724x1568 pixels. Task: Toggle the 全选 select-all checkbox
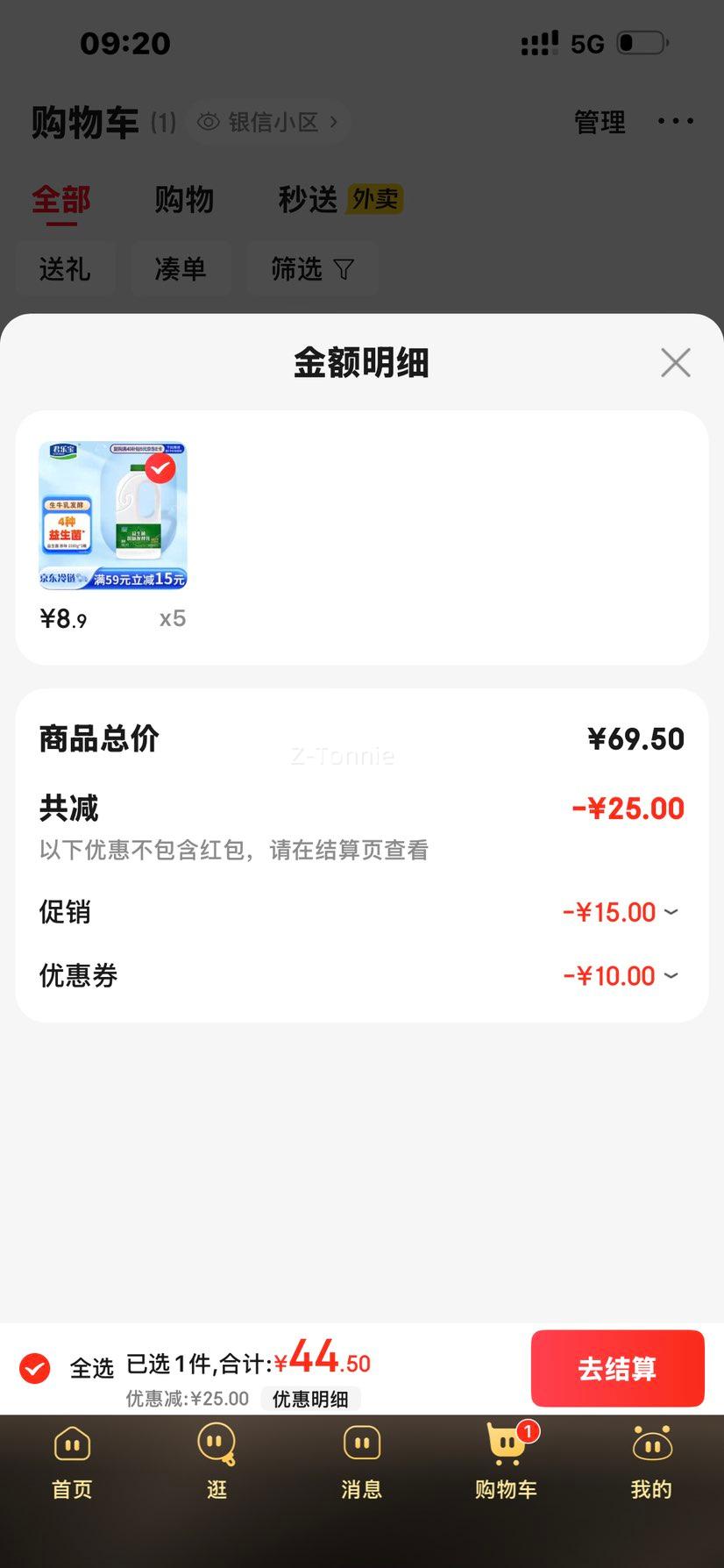[x=33, y=1368]
